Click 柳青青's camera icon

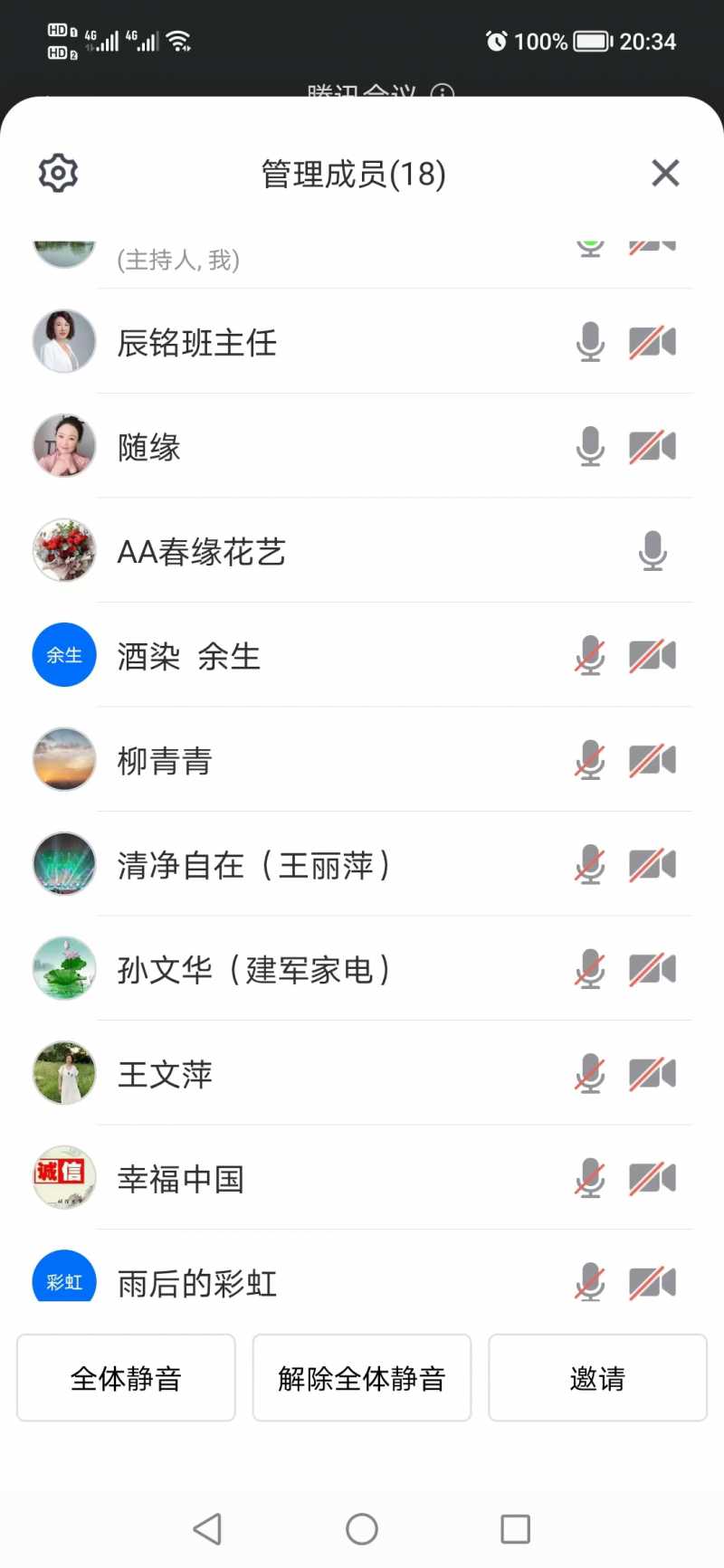[651, 760]
